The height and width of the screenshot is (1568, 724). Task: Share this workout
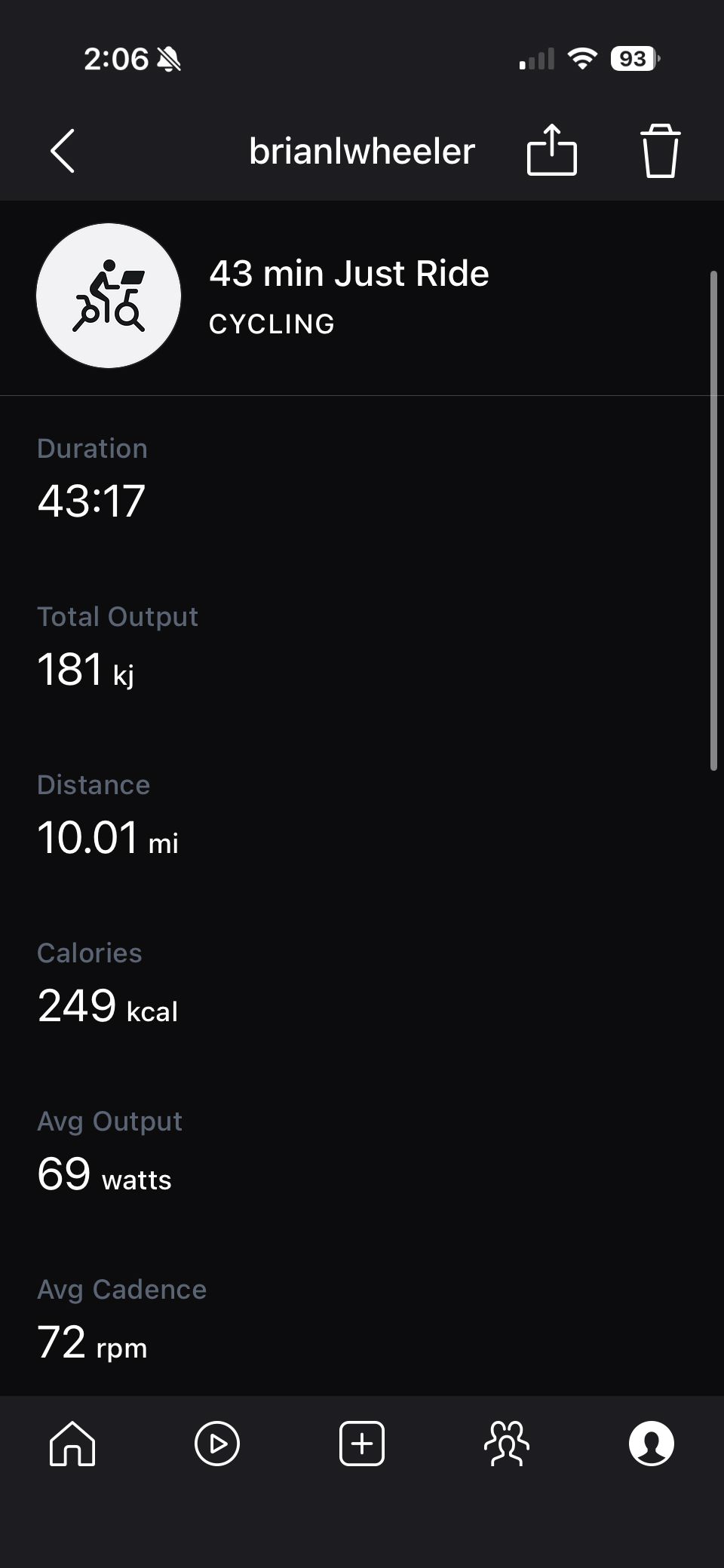tap(551, 150)
